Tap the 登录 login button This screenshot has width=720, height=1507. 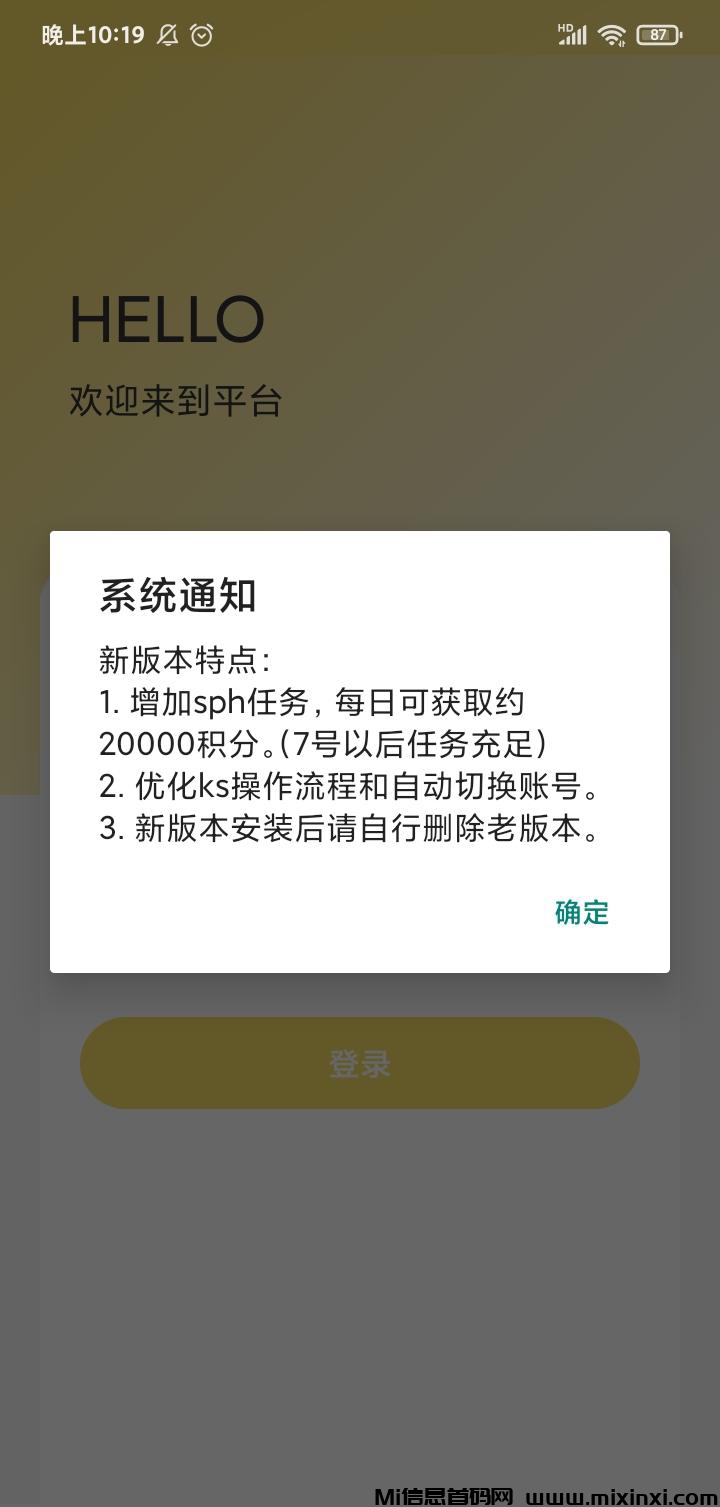pos(360,1063)
